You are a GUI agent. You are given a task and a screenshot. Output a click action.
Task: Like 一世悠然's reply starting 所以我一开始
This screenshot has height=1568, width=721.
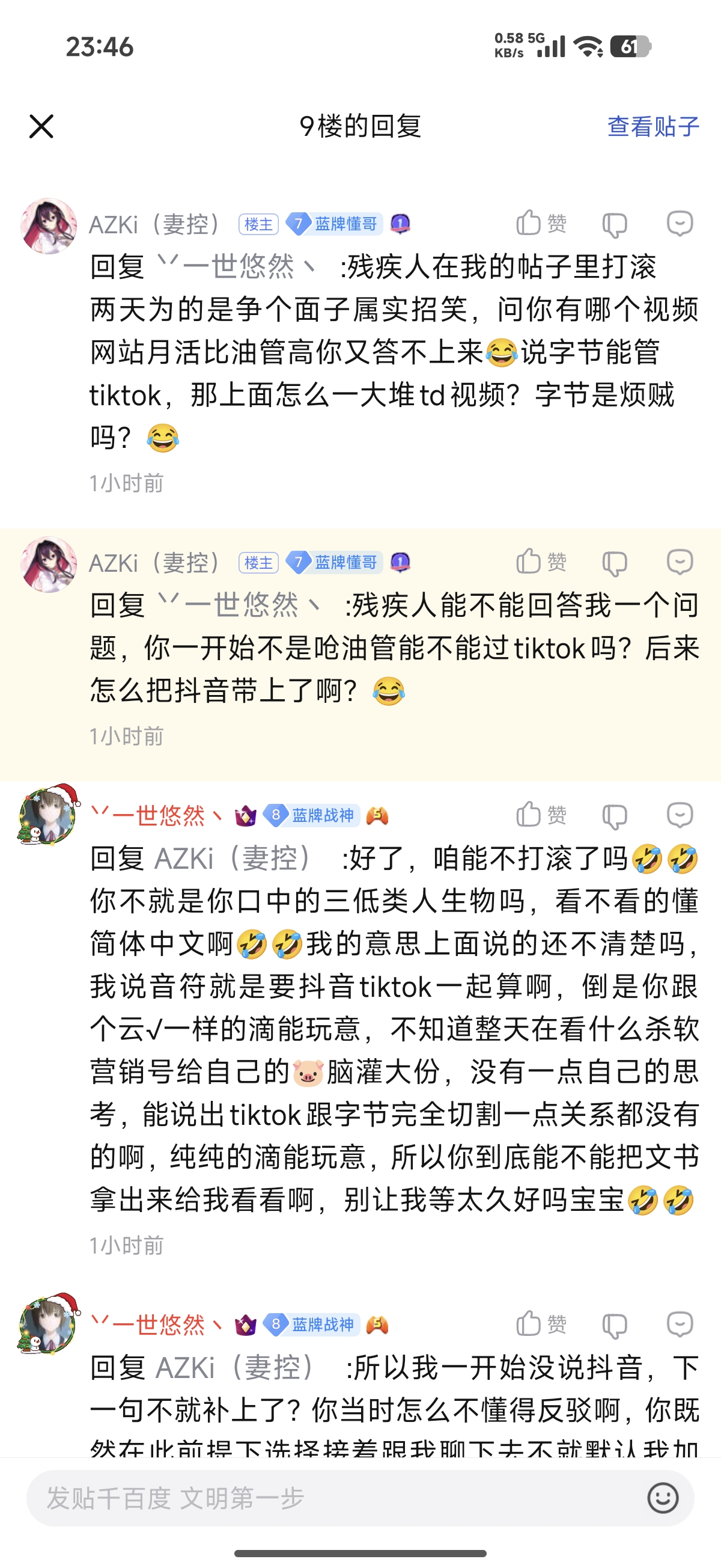pyautogui.click(x=541, y=1324)
